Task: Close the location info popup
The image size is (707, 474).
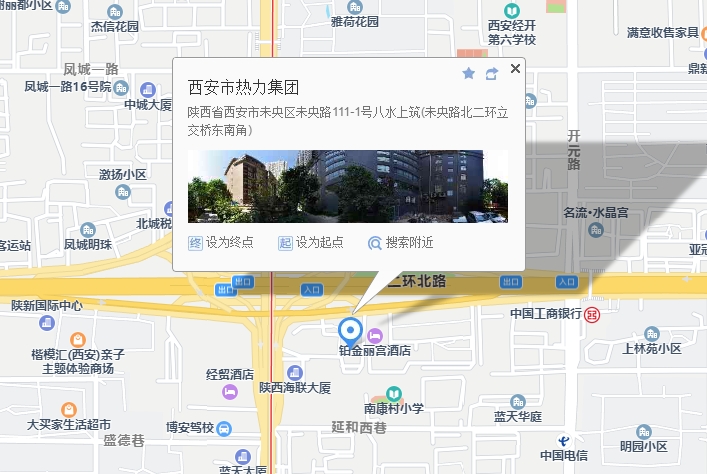Action: (515, 69)
